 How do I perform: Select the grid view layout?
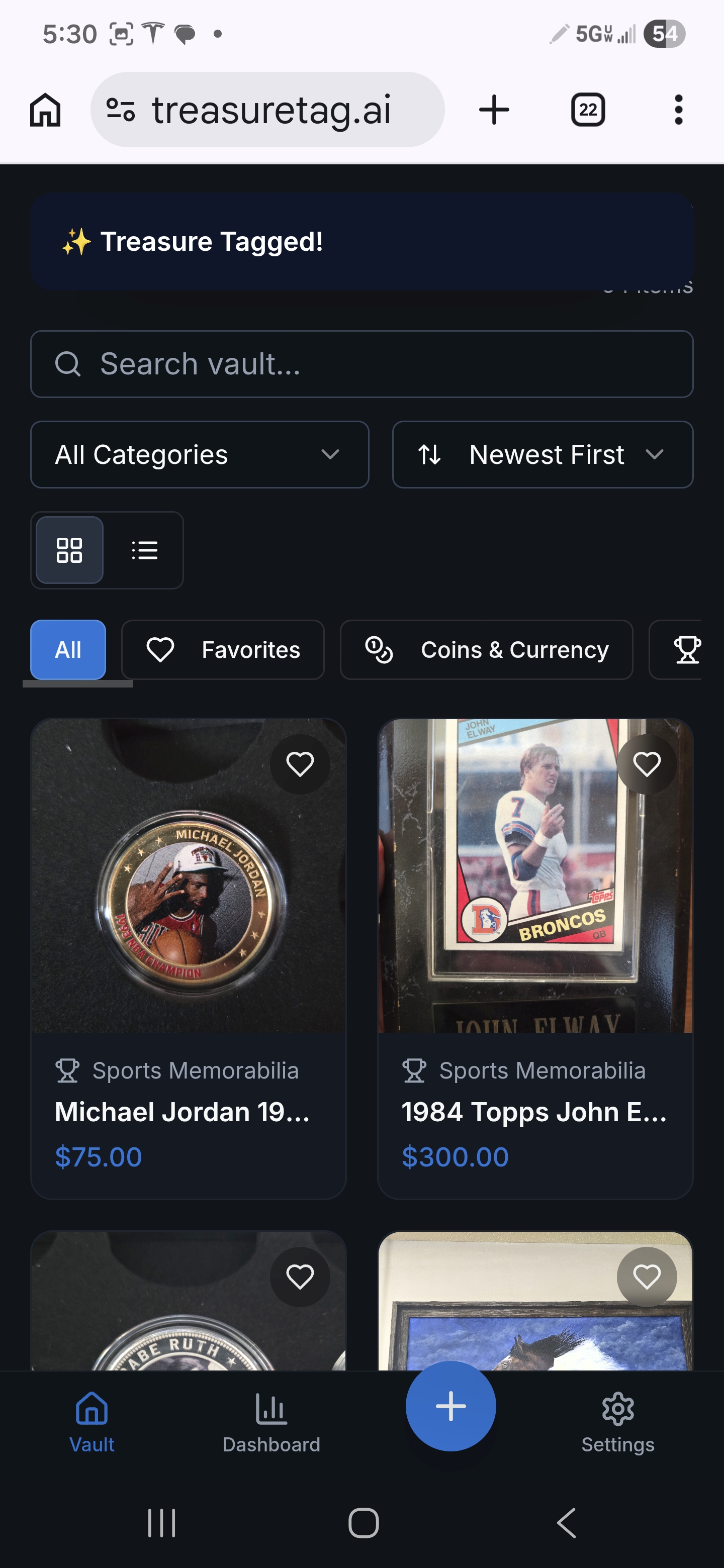69,550
